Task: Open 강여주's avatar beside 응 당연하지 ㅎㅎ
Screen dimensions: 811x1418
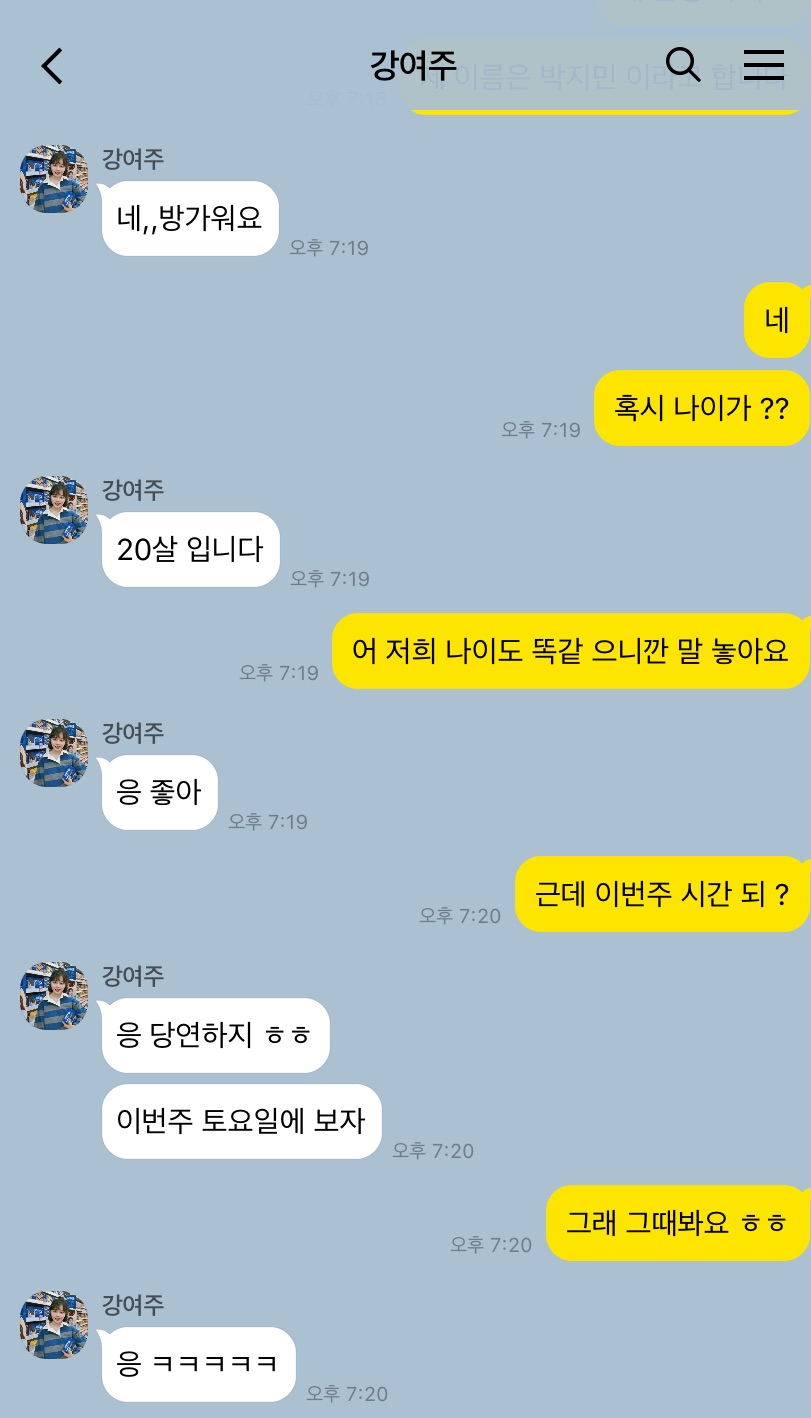Action: [x=54, y=996]
